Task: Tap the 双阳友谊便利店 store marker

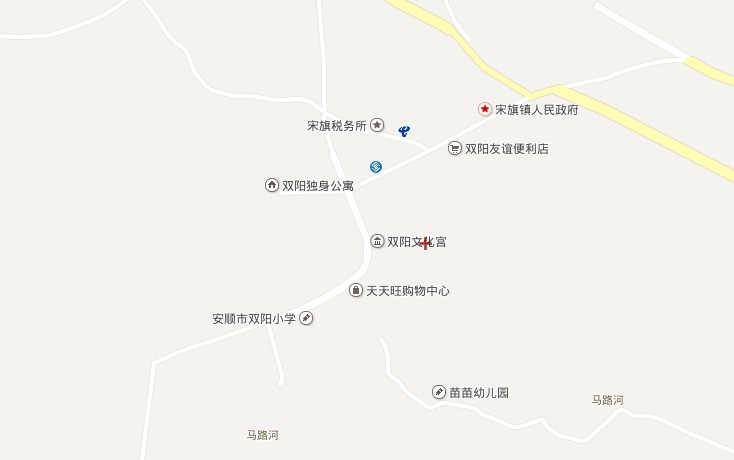Action: click(x=455, y=149)
